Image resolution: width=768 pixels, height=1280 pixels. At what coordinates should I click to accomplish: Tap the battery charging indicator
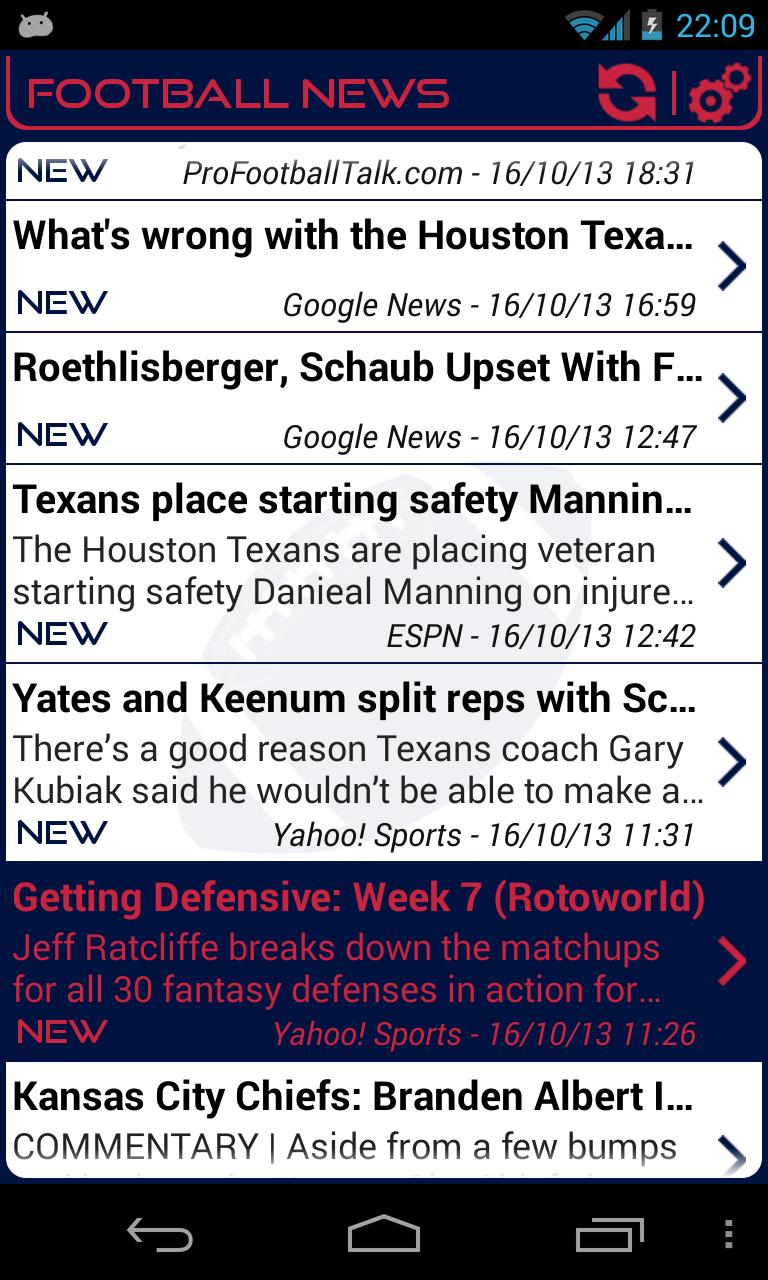(x=651, y=24)
